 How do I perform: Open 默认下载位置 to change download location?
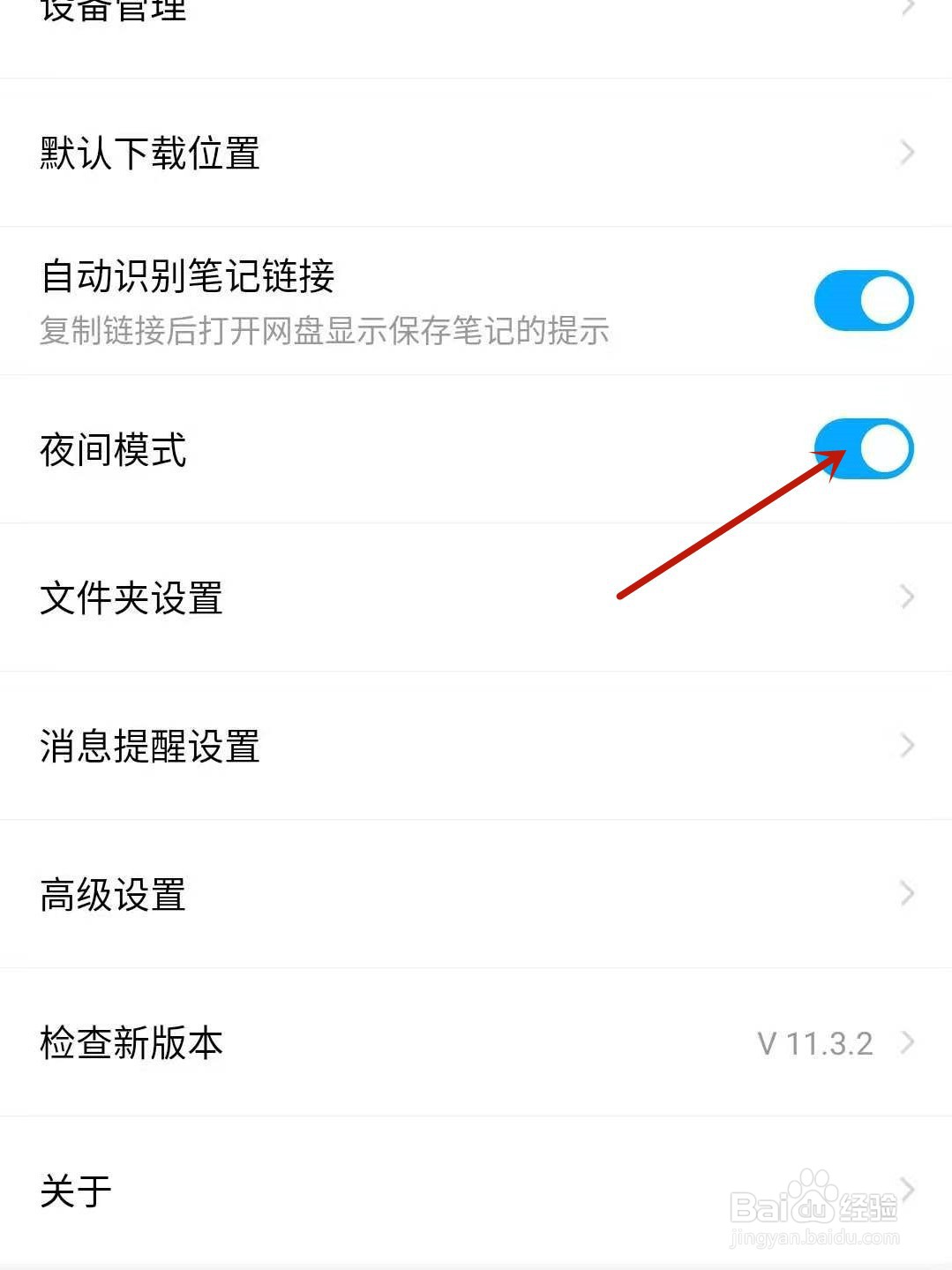[148, 153]
